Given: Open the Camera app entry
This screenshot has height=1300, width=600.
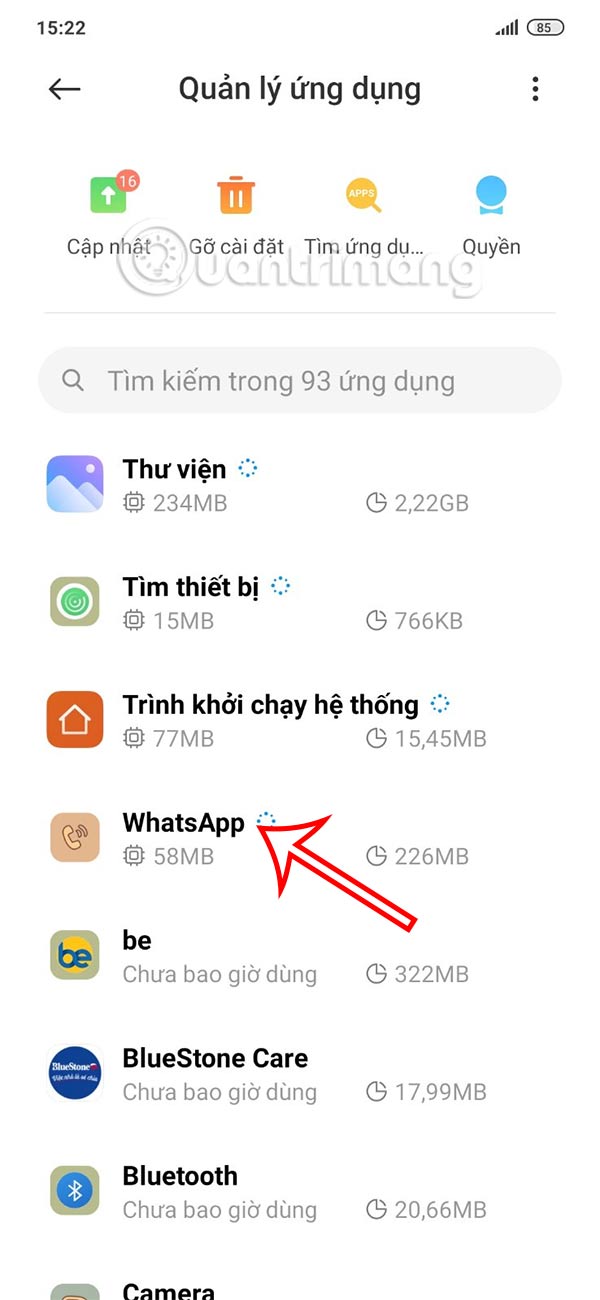Looking at the screenshot, I should click(300, 1285).
